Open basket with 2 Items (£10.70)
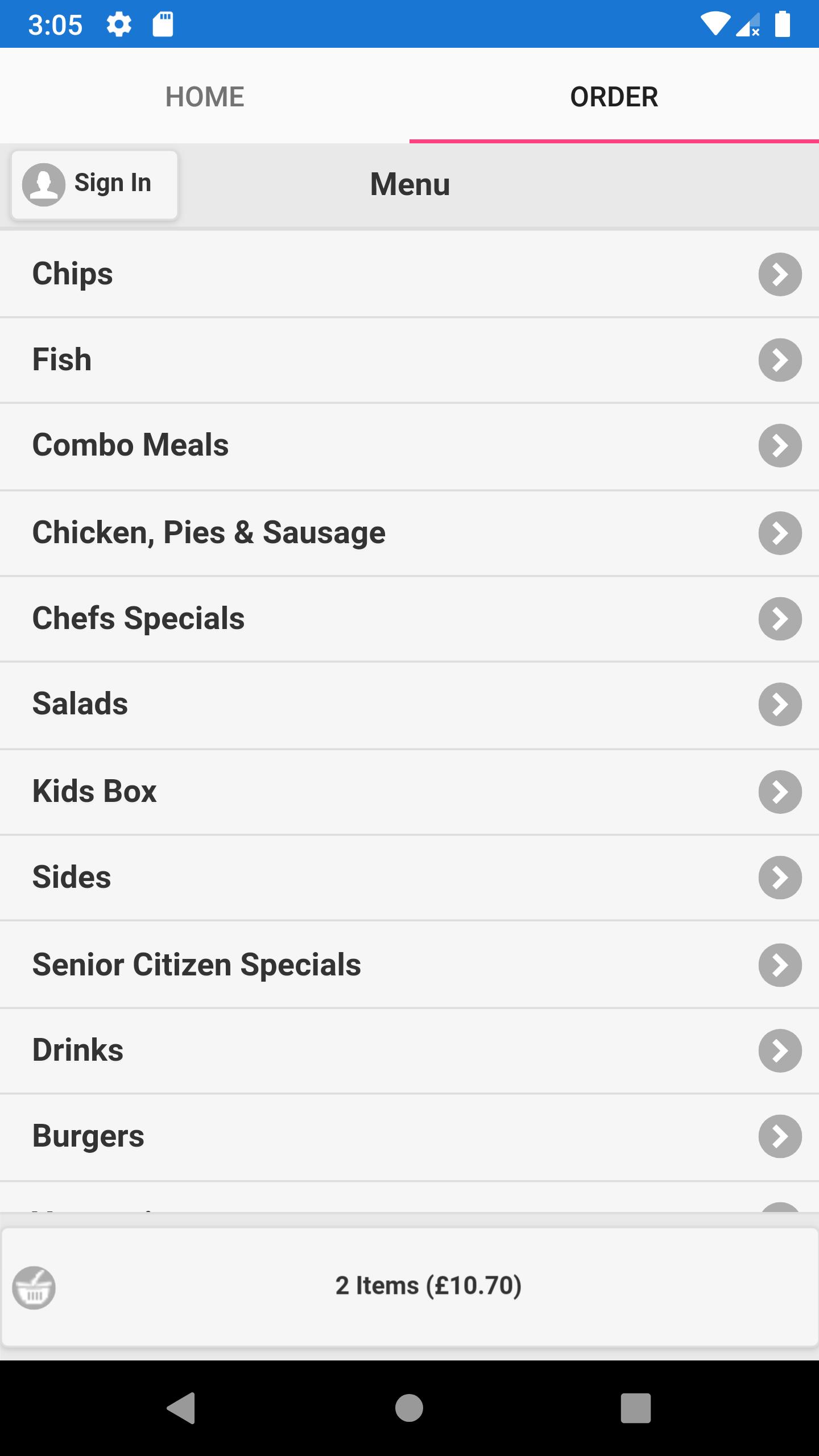The image size is (819, 1456). (x=409, y=1287)
